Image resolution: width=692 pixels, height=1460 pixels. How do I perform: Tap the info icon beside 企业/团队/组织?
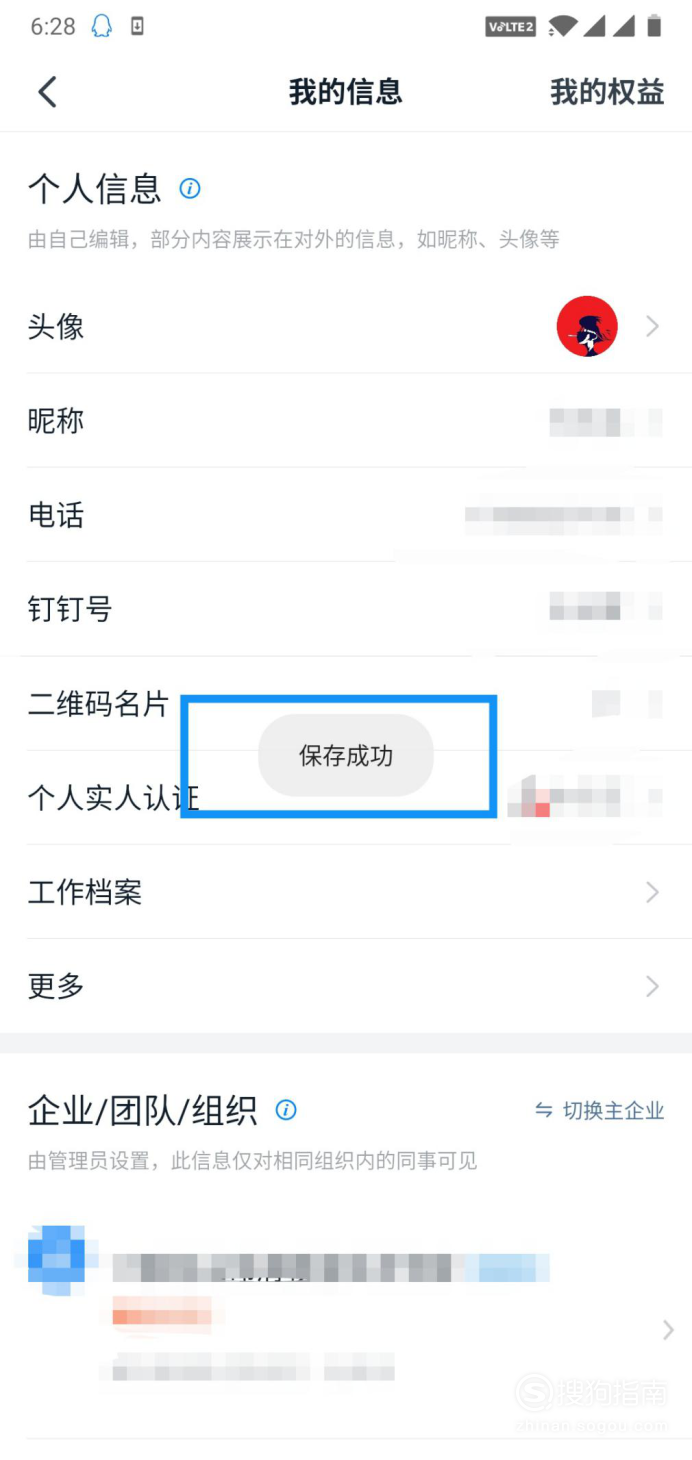point(286,1110)
